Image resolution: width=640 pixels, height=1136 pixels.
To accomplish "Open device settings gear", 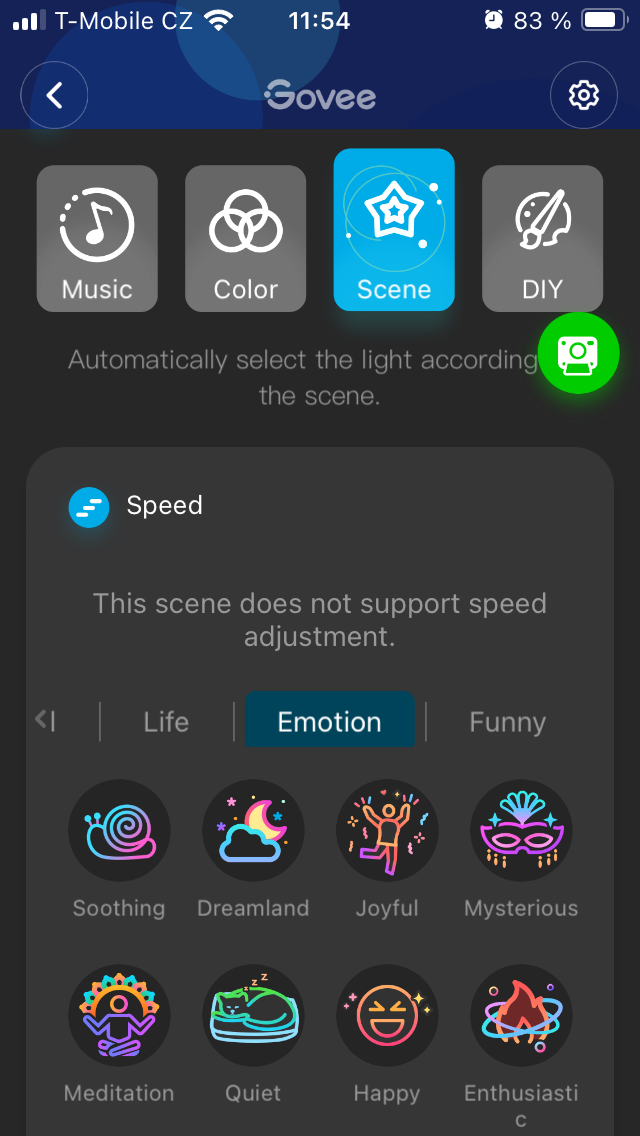I will (x=583, y=96).
